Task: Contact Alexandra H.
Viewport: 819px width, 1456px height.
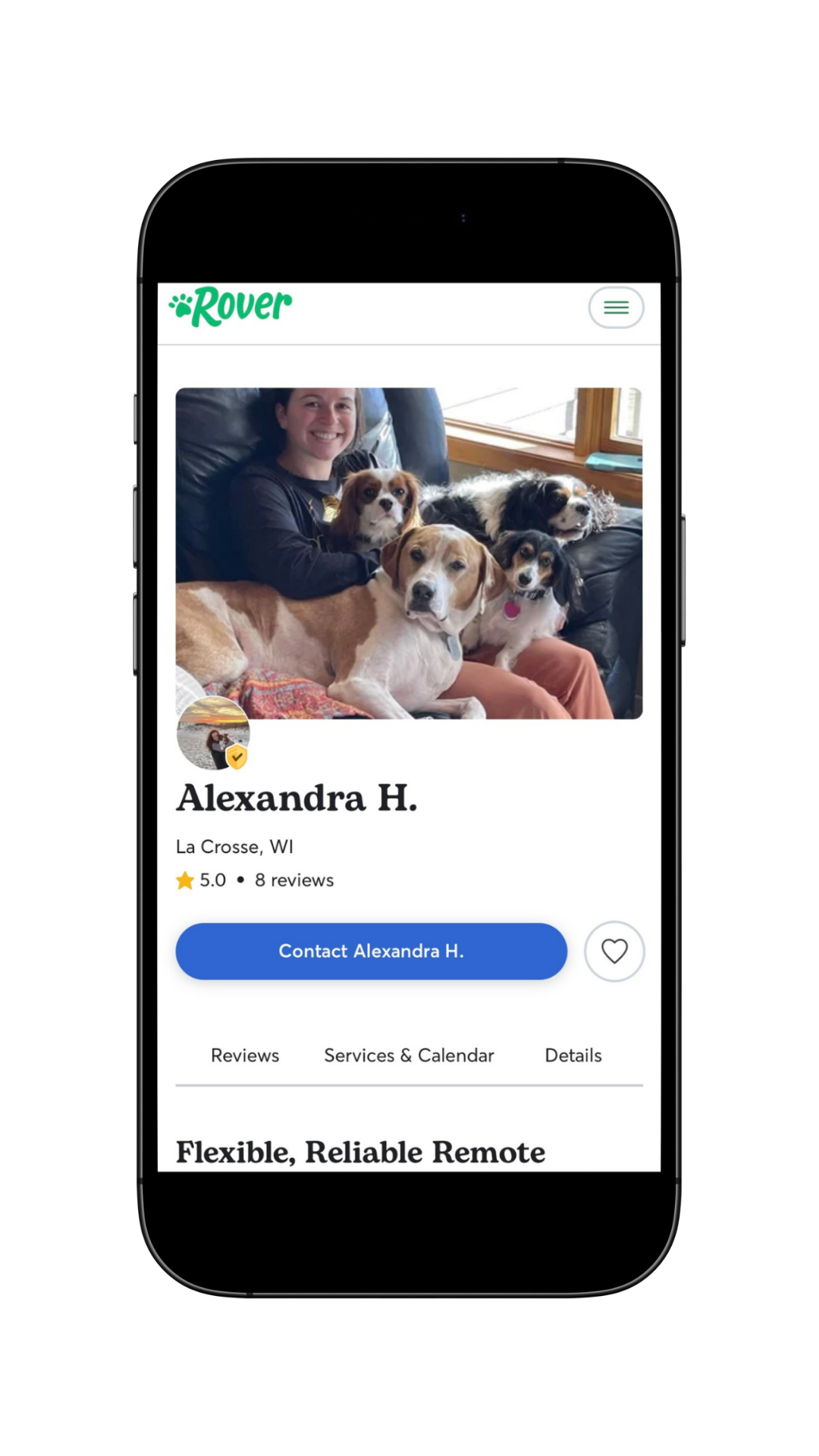Action: tap(371, 951)
